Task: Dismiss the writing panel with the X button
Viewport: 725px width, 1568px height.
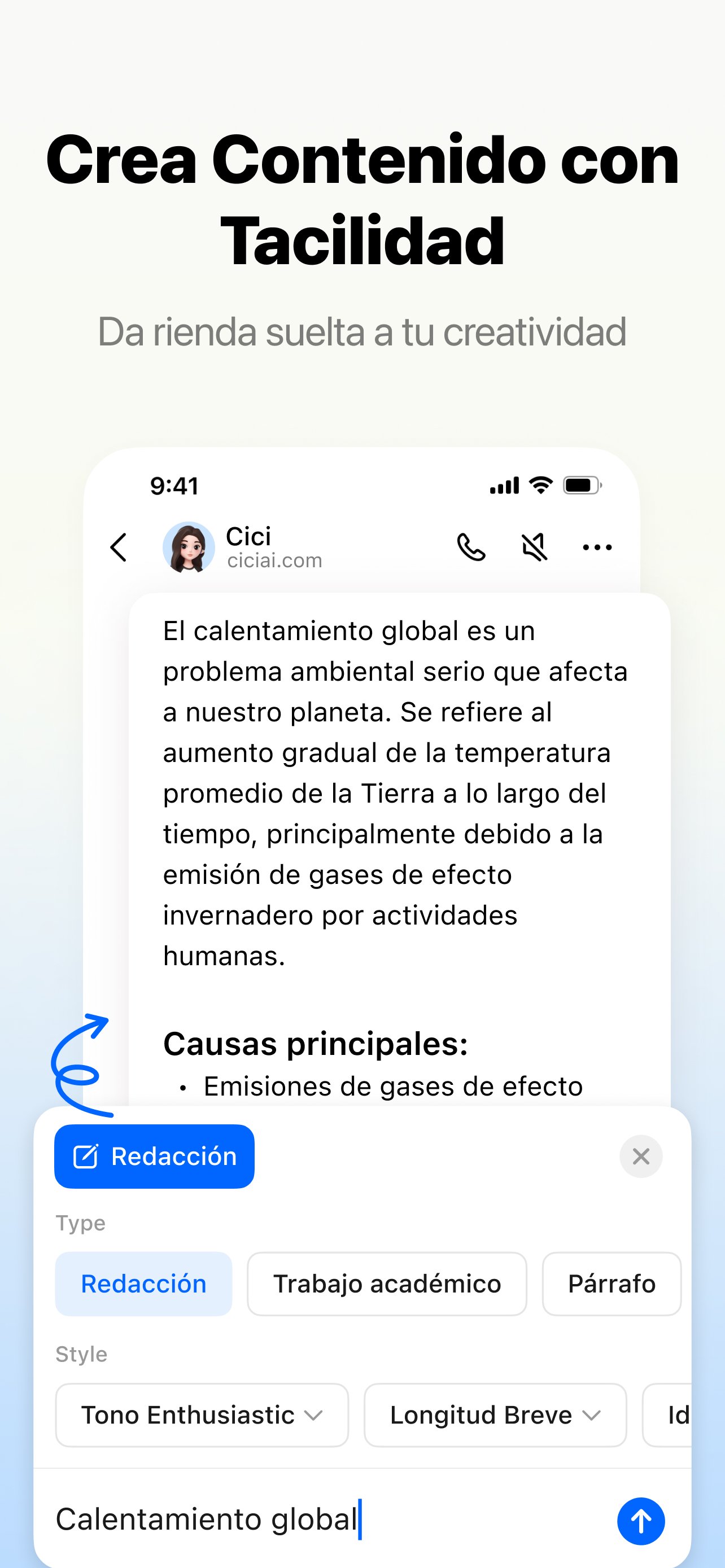Action: (x=640, y=1156)
